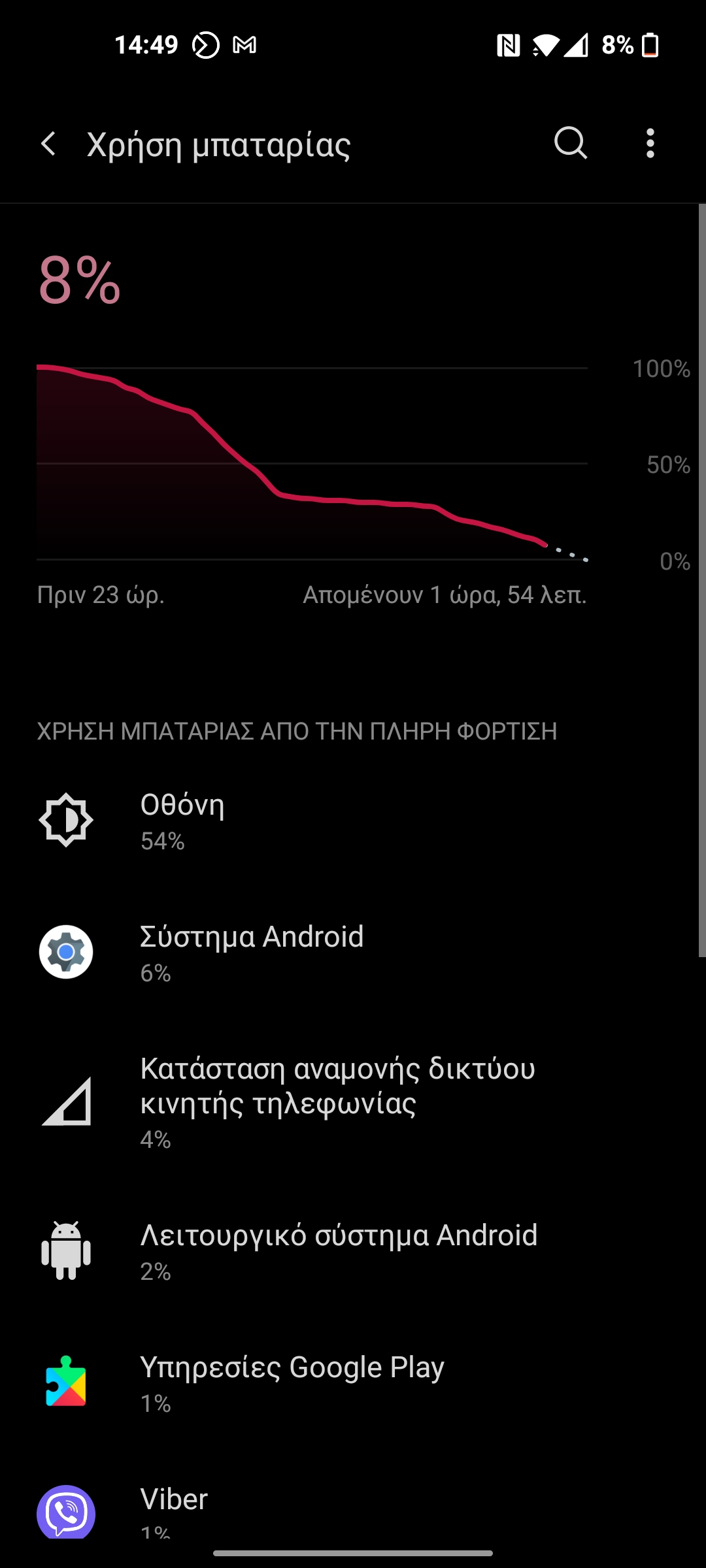Open Λειτουργικό σύστημα Android row
This screenshot has height=1568, width=706.
353,1251
